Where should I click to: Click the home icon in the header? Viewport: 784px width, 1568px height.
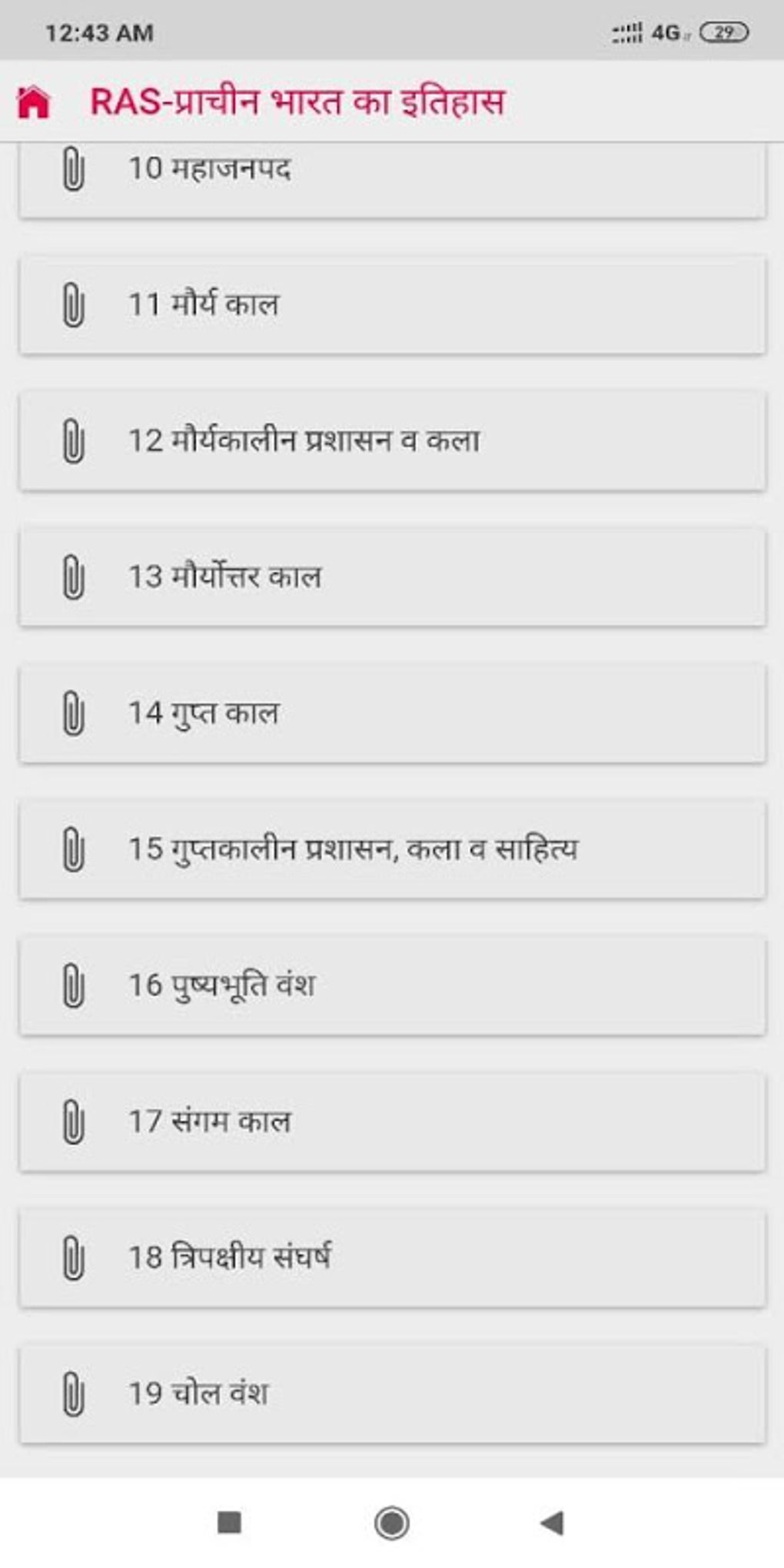[35, 101]
